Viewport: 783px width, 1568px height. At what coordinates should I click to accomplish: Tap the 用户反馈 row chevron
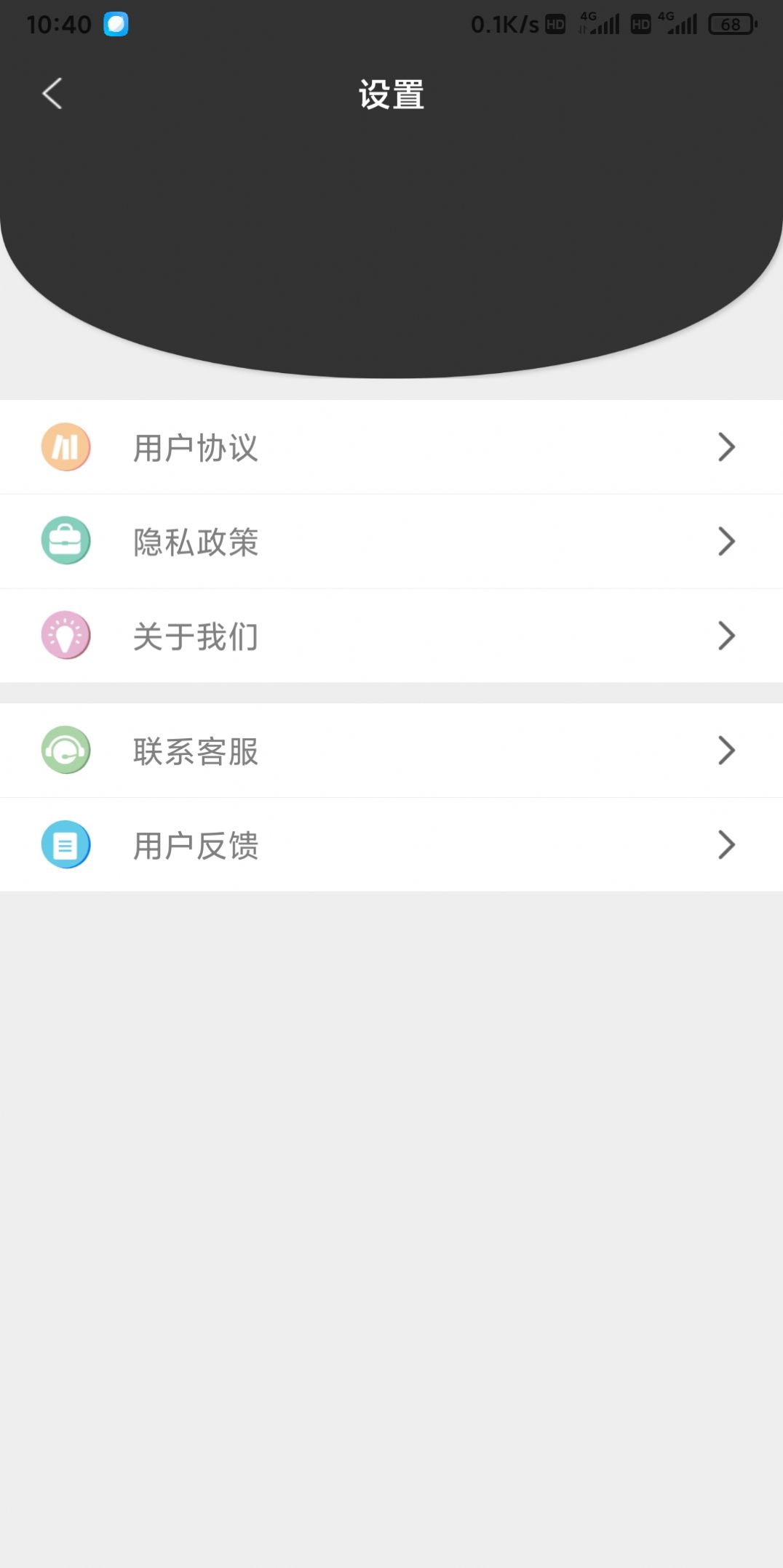tap(726, 844)
